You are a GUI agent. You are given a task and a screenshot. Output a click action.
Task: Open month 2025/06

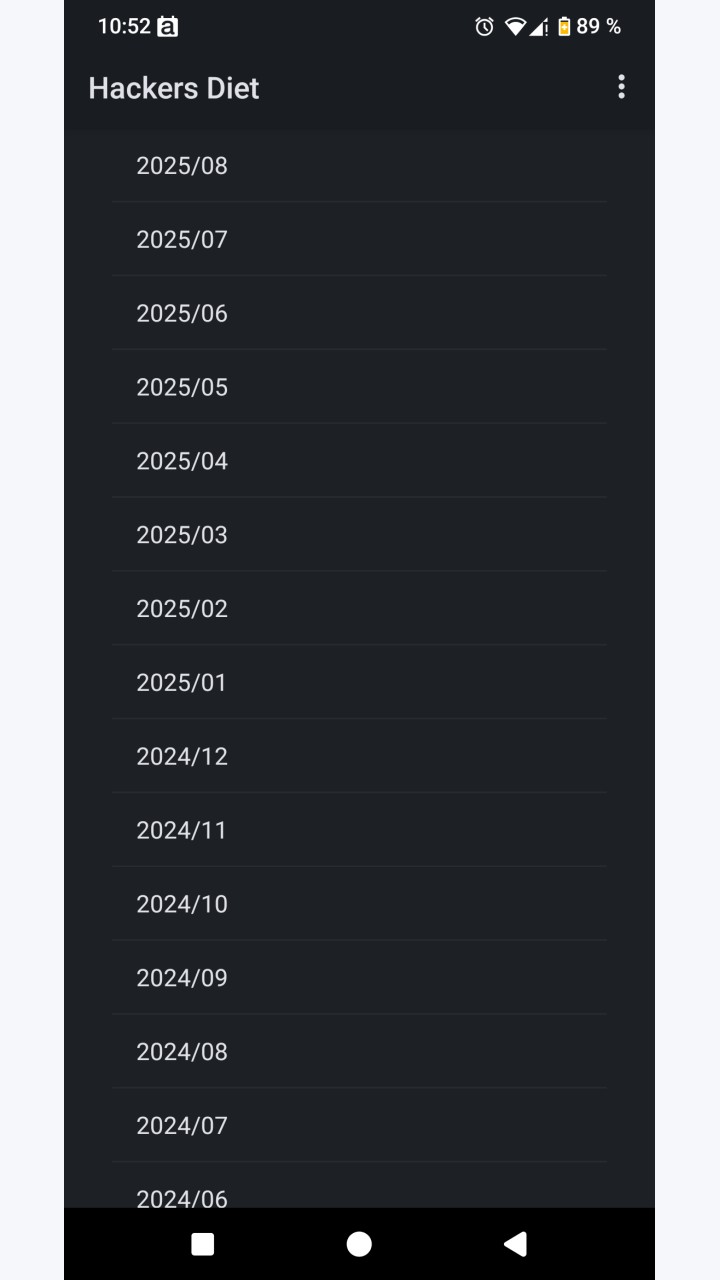tap(359, 313)
